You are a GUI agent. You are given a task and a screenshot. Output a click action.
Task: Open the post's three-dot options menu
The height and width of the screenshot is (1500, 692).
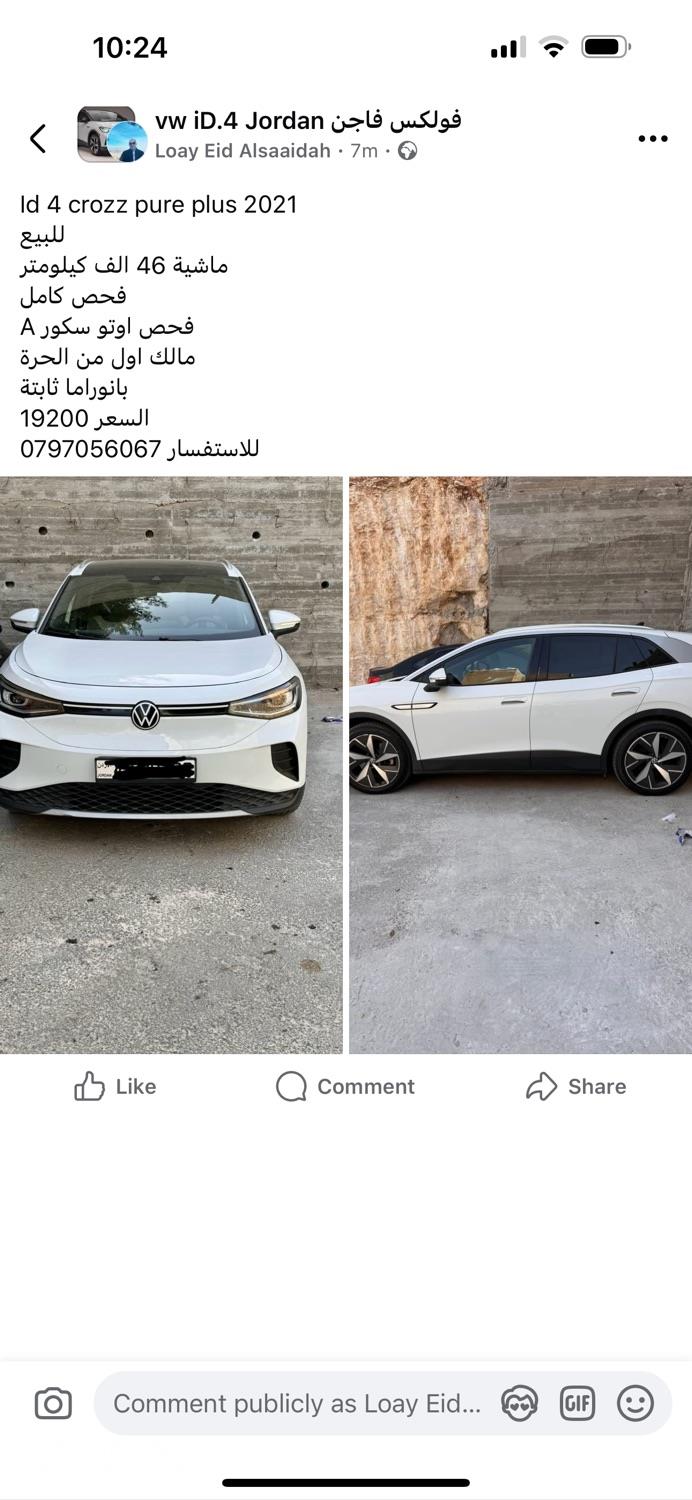click(x=652, y=139)
